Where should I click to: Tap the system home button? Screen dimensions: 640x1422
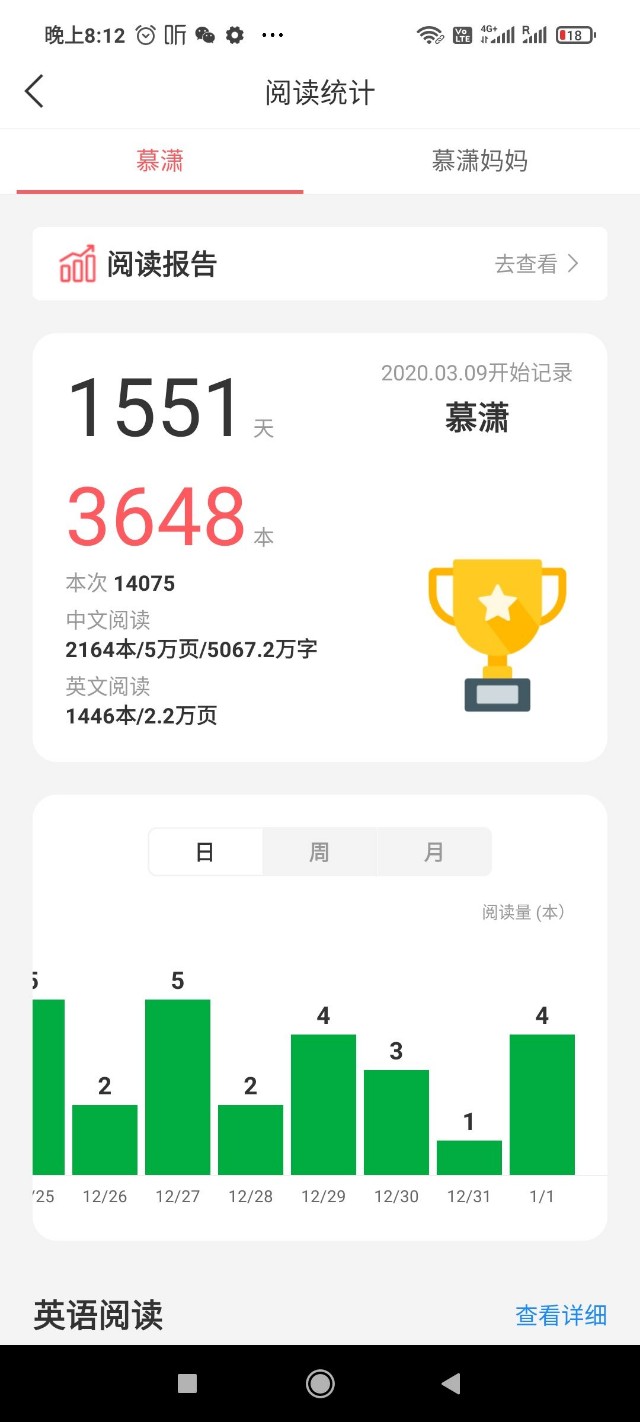320,1383
